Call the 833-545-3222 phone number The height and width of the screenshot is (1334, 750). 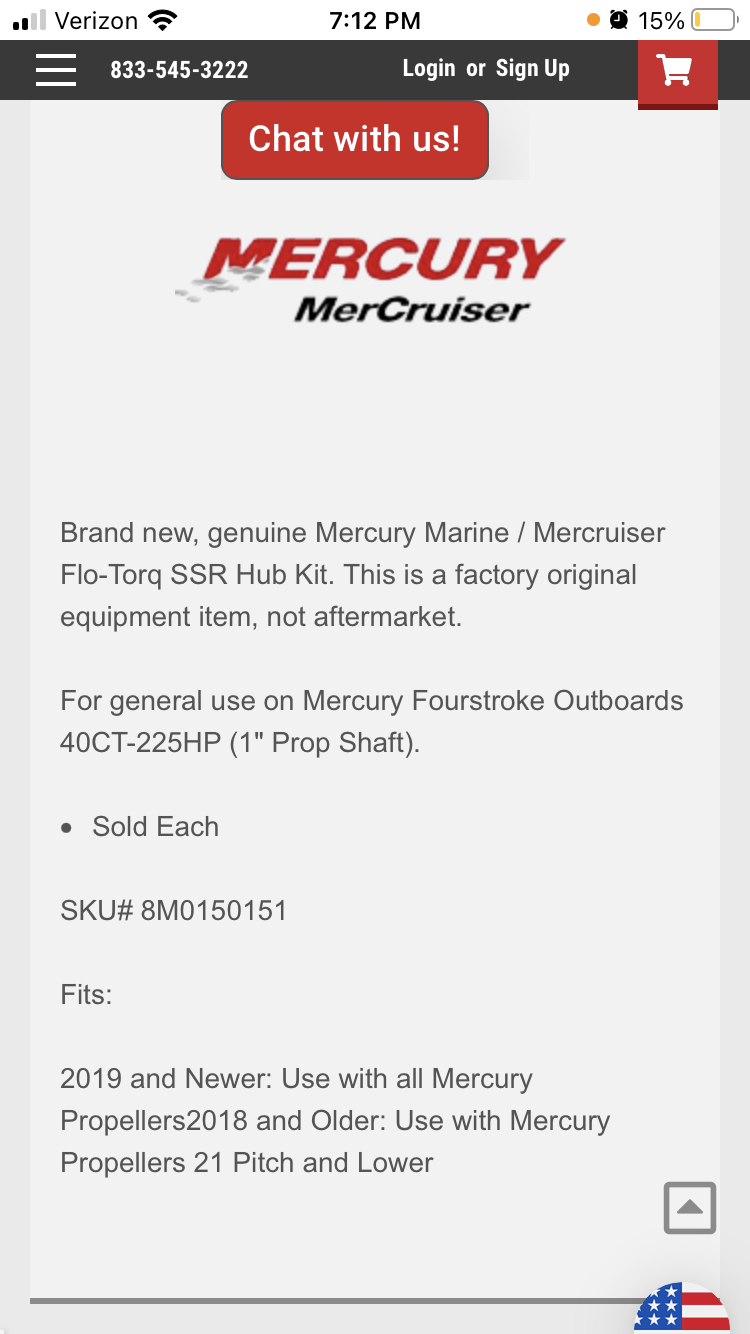[x=179, y=70]
